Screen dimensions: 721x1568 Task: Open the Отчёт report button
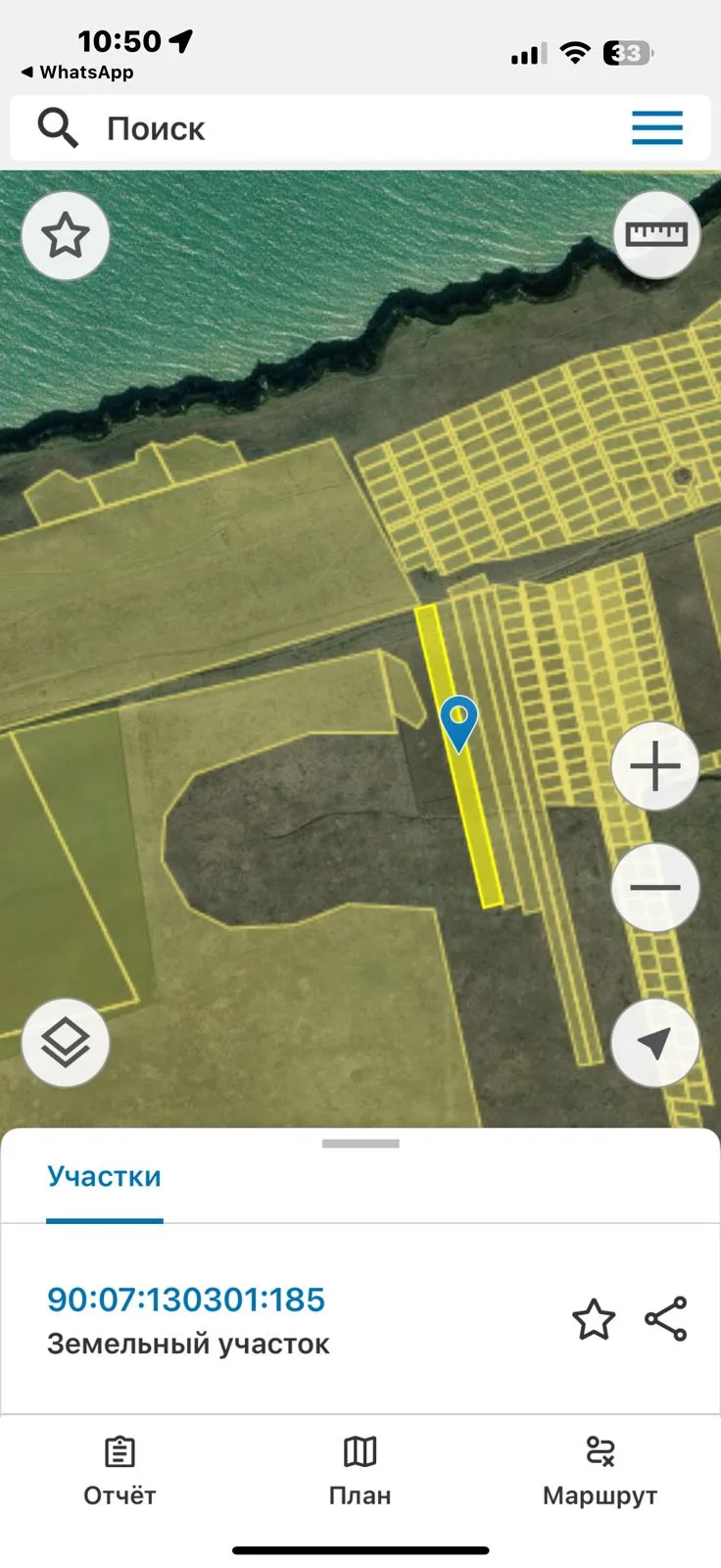(x=120, y=1470)
